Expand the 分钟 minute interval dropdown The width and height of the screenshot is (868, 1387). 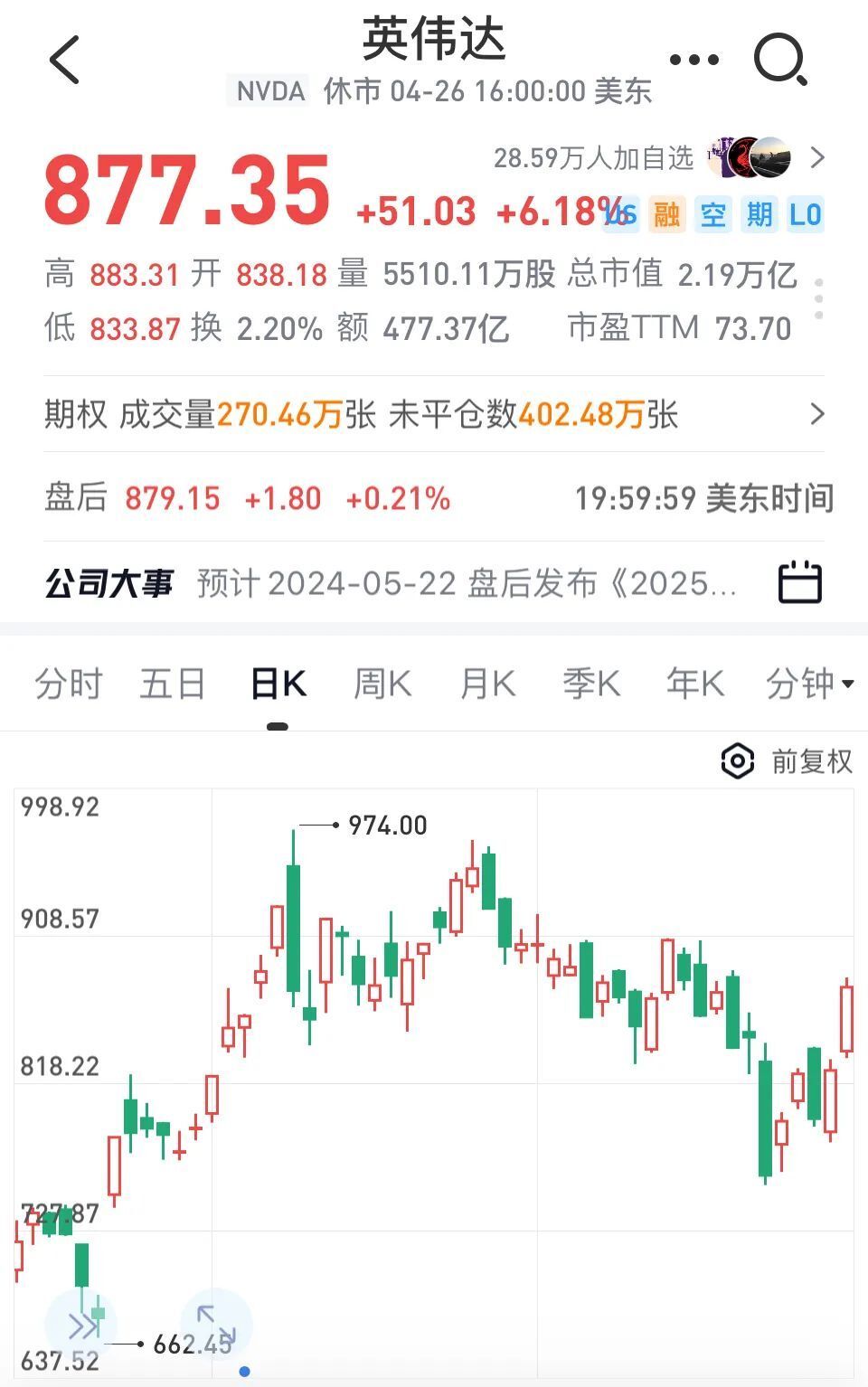tap(809, 684)
